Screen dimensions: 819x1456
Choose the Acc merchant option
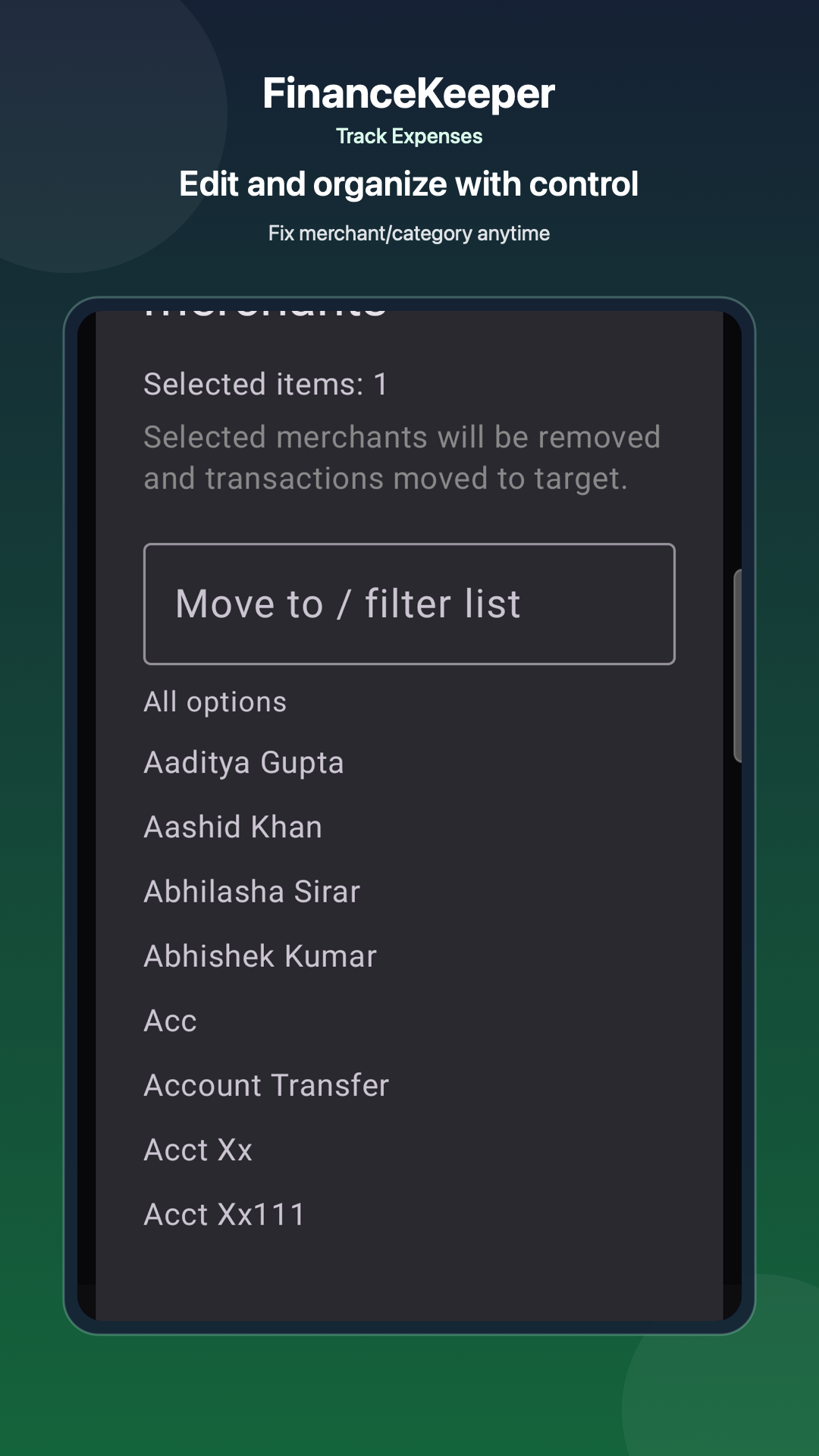(170, 1020)
